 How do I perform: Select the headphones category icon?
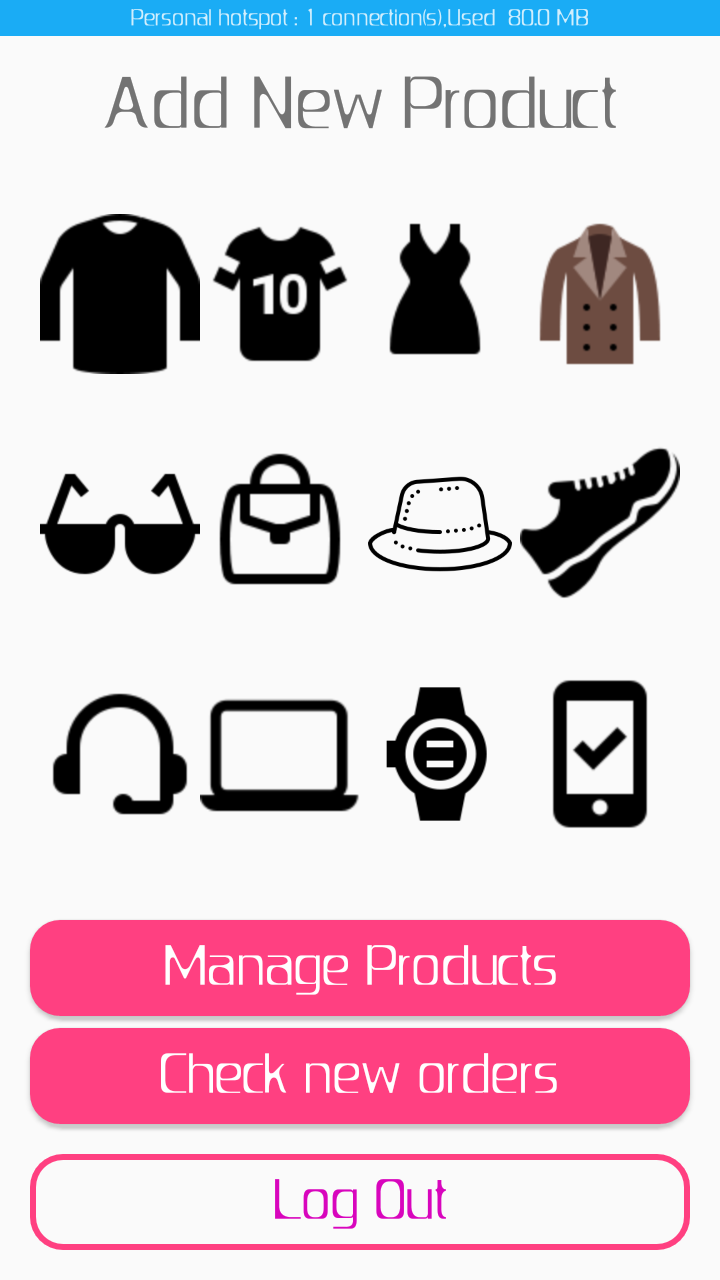pyautogui.click(x=119, y=752)
